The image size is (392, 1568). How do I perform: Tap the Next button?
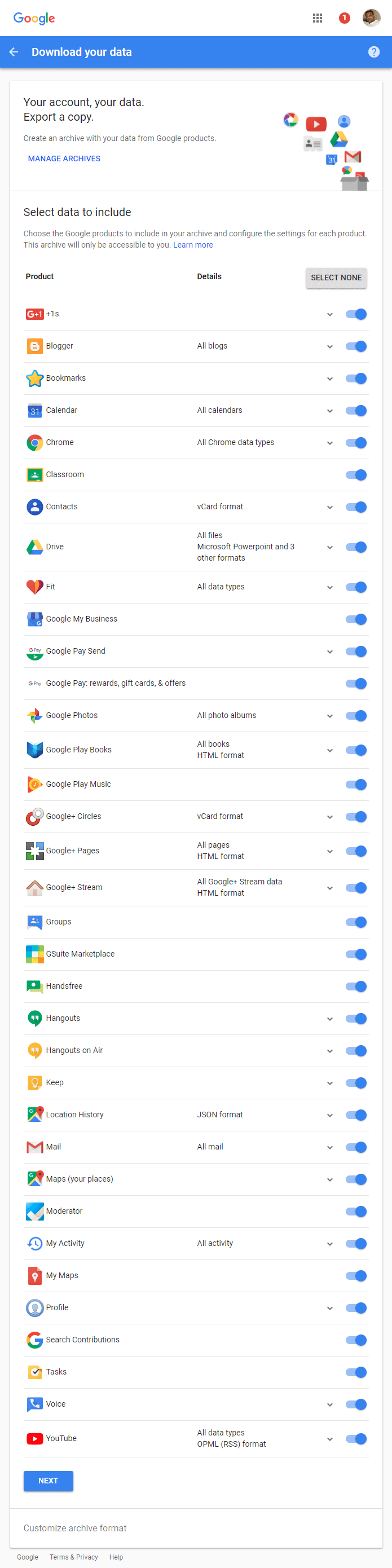(48, 1481)
